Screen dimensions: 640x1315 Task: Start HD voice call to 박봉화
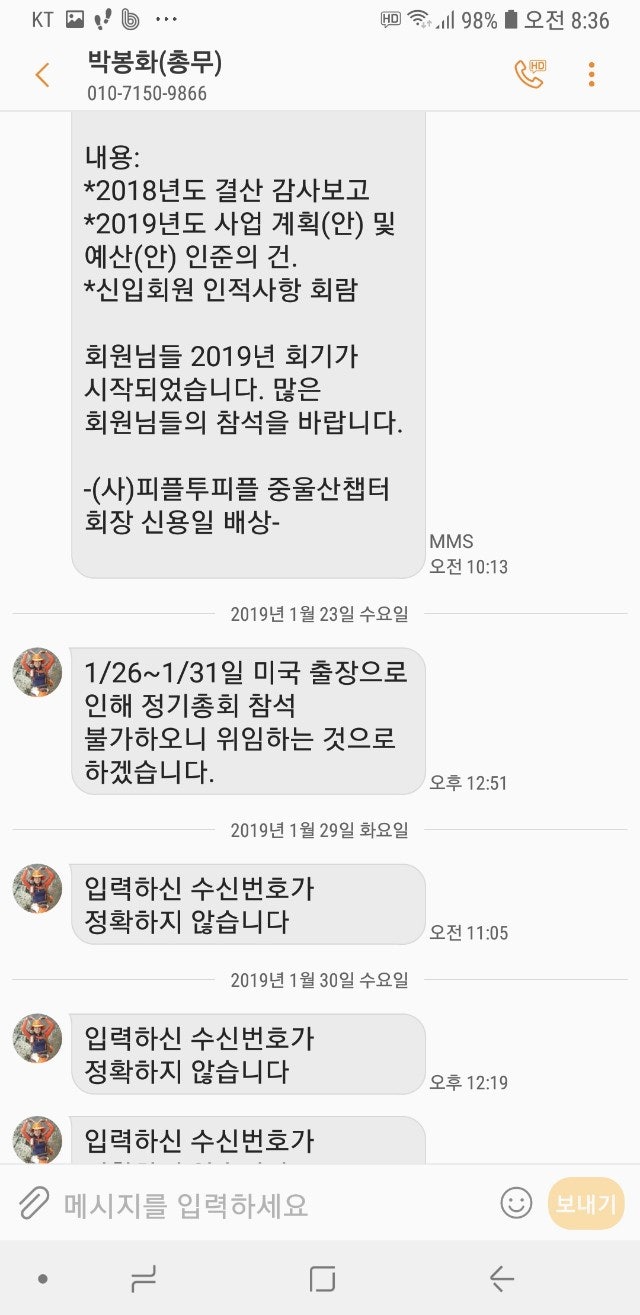point(529,74)
